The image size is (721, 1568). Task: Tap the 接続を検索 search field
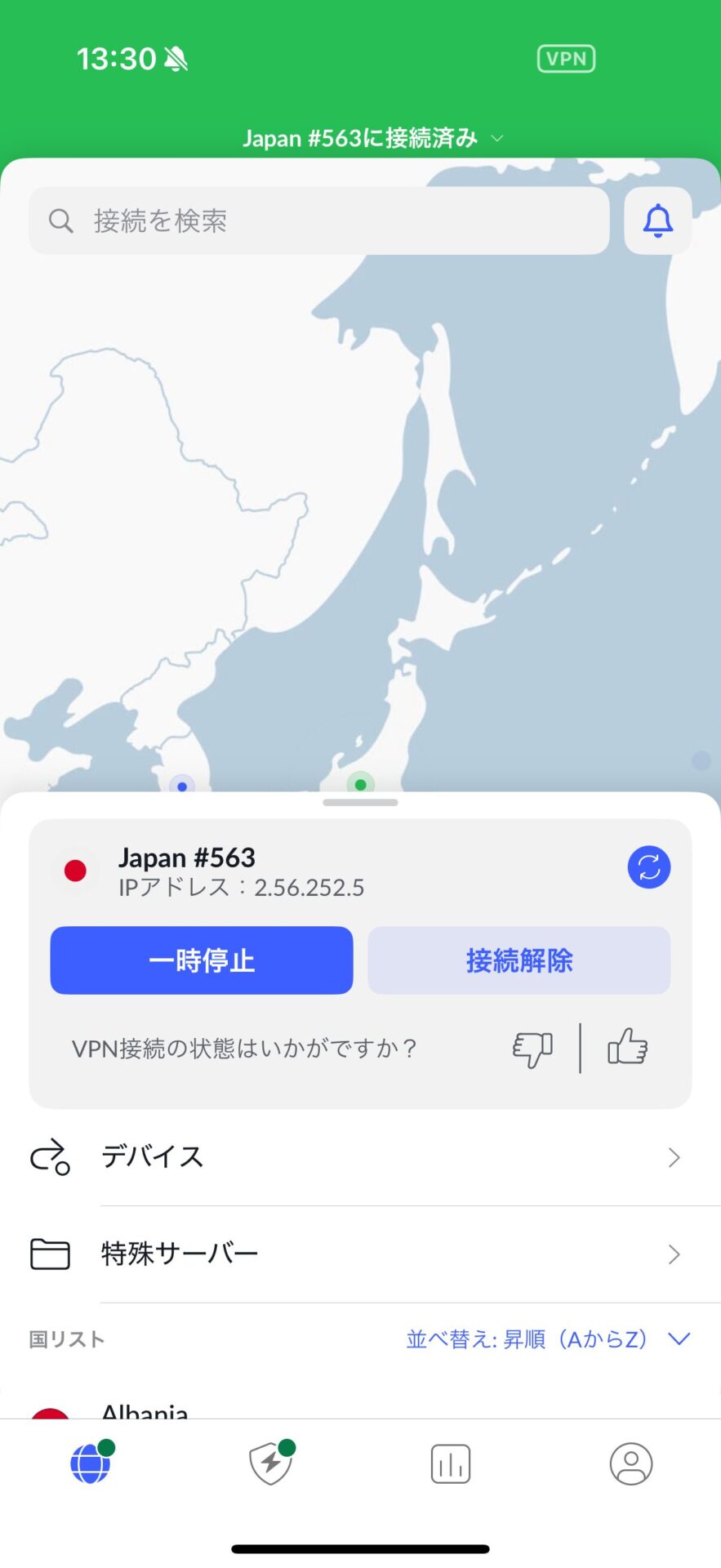pos(318,220)
